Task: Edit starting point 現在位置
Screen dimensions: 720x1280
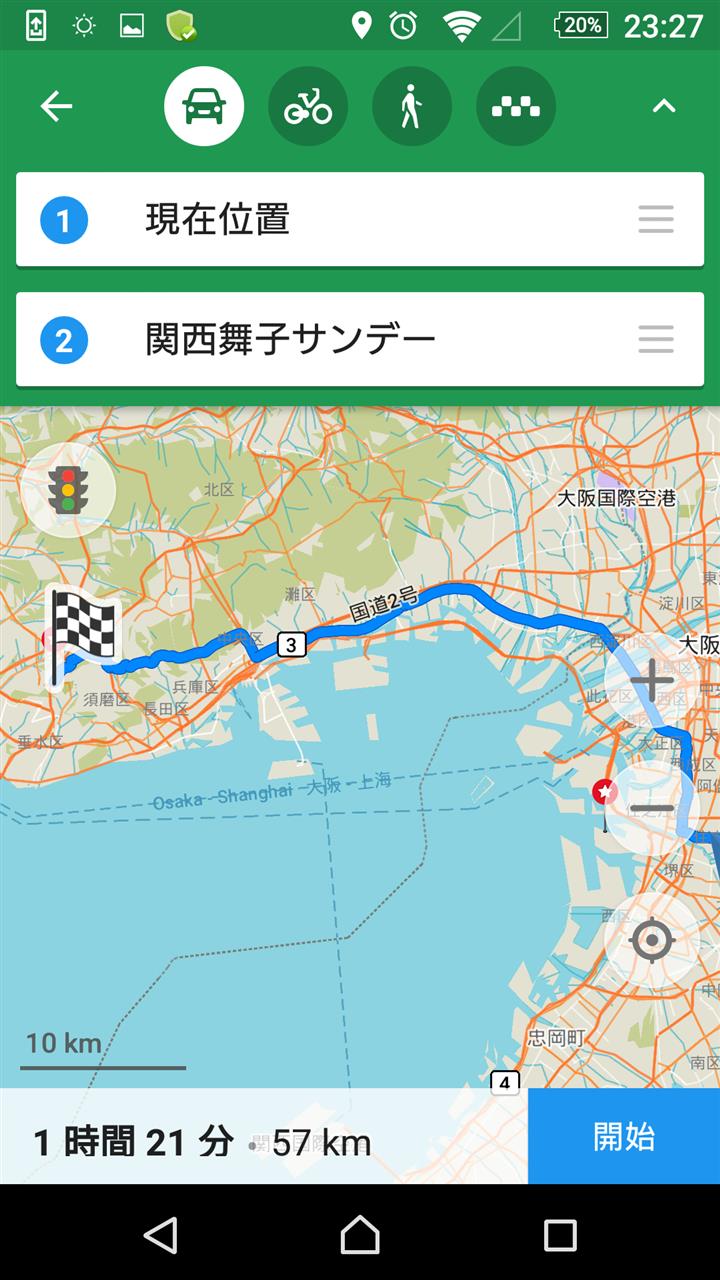Action: tap(330, 220)
